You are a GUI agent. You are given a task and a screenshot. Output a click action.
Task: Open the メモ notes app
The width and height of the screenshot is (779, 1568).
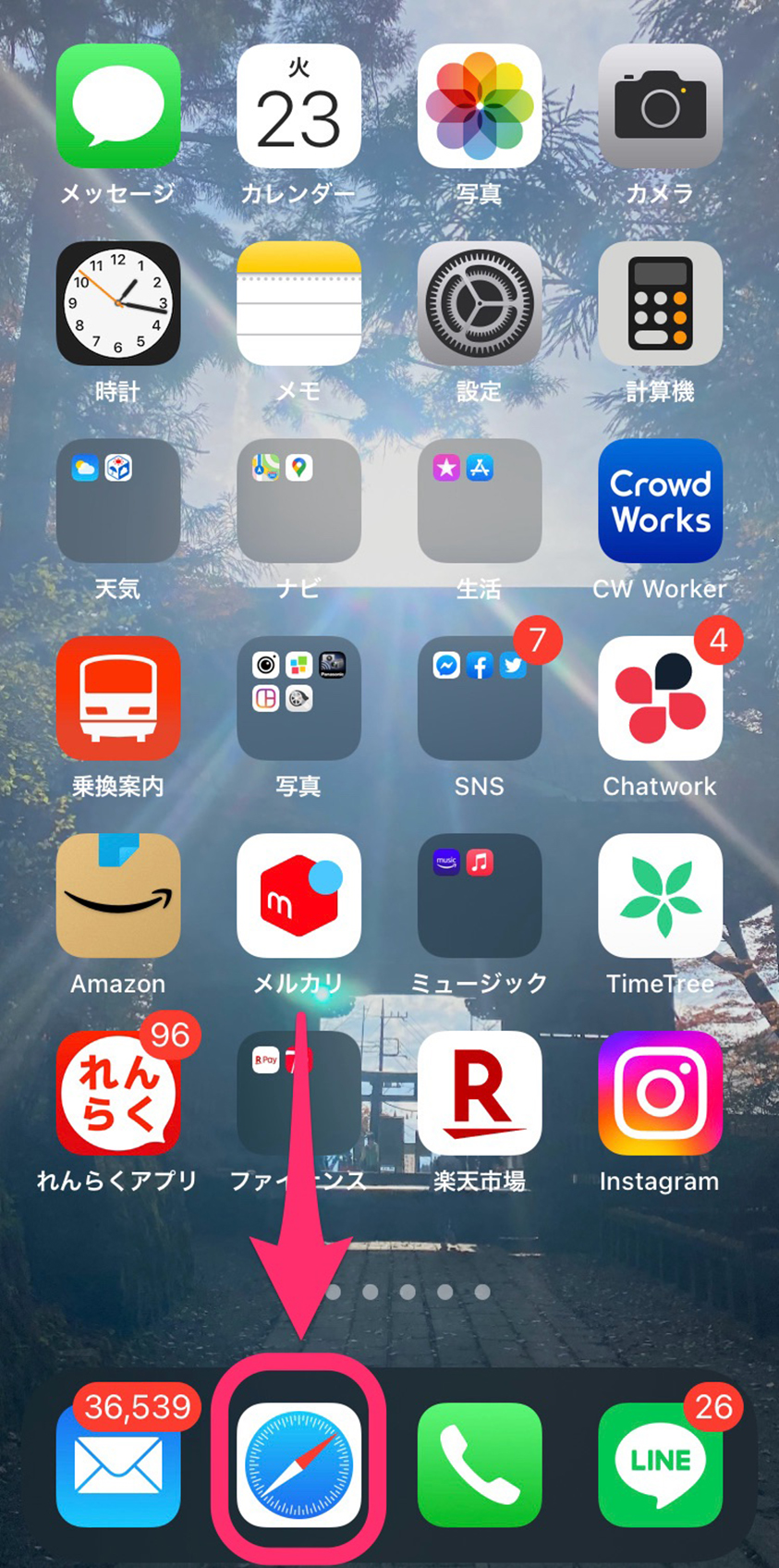click(x=298, y=303)
